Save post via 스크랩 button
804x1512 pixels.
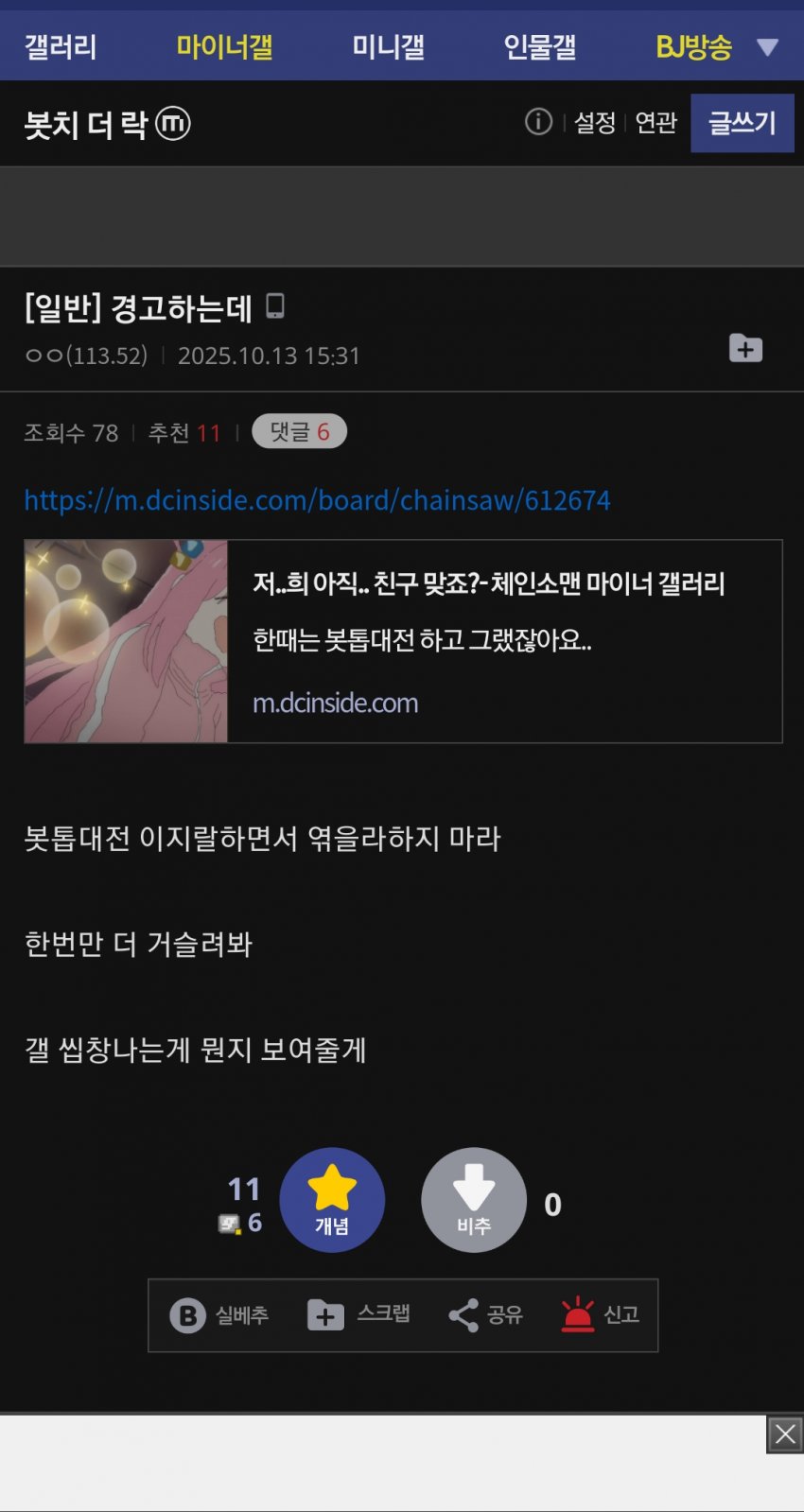click(359, 1315)
